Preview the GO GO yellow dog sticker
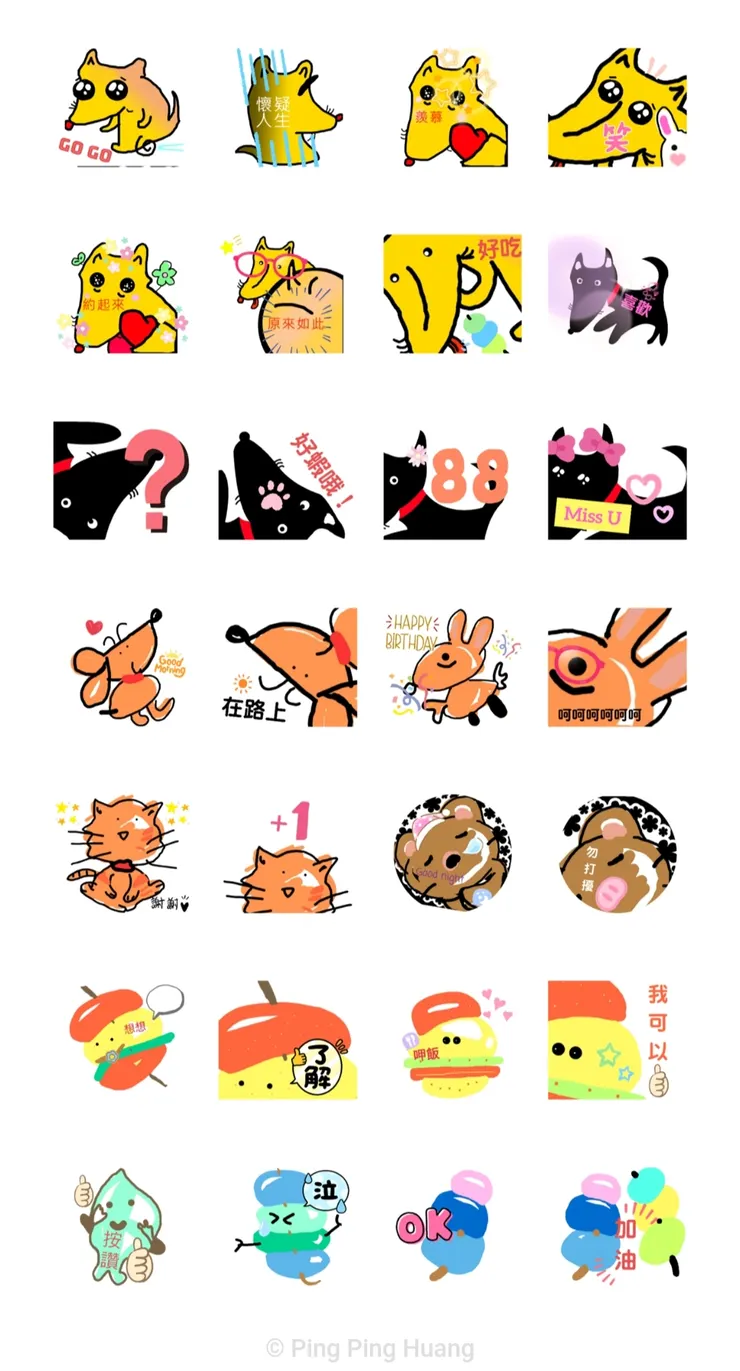The width and height of the screenshot is (740, 1371). pos(122,107)
